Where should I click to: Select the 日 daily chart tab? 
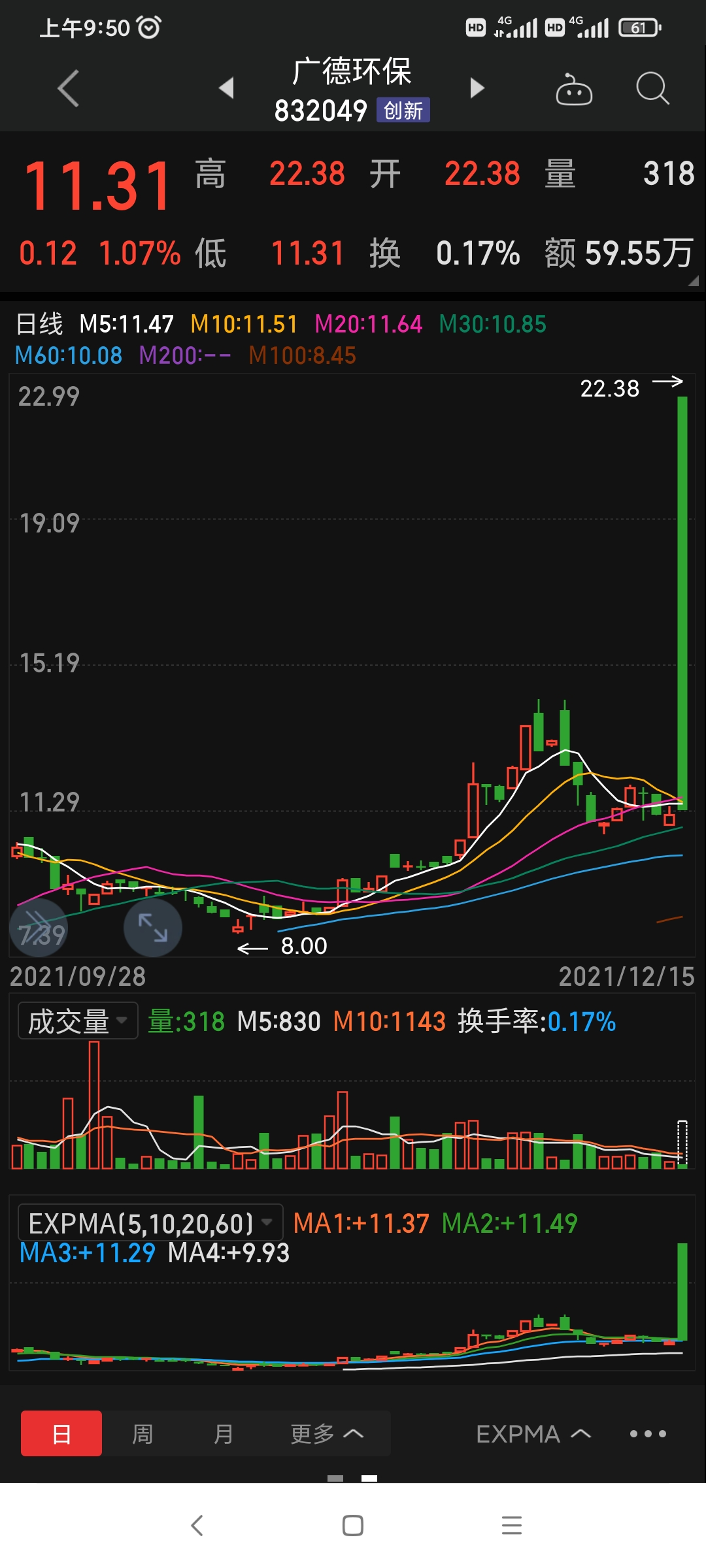click(61, 1433)
